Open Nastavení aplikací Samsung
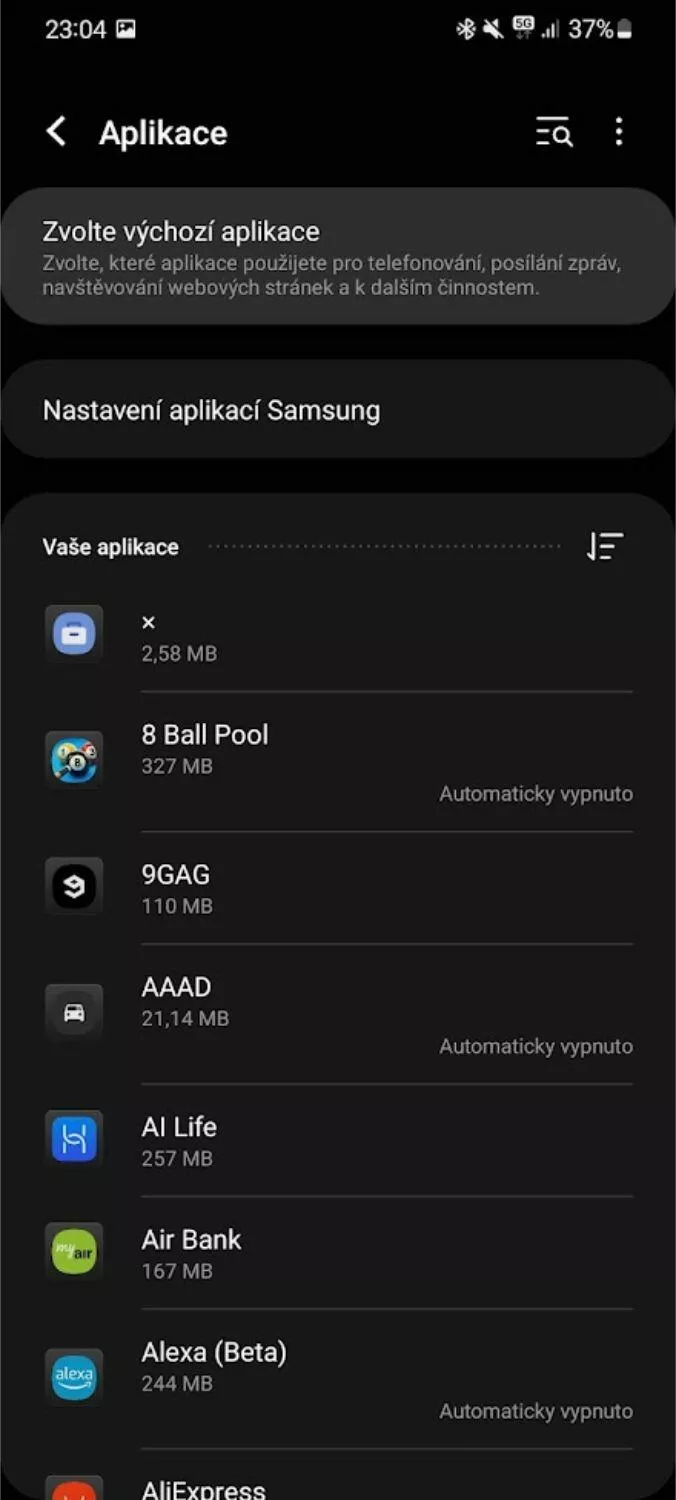 [x=338, y=410]
